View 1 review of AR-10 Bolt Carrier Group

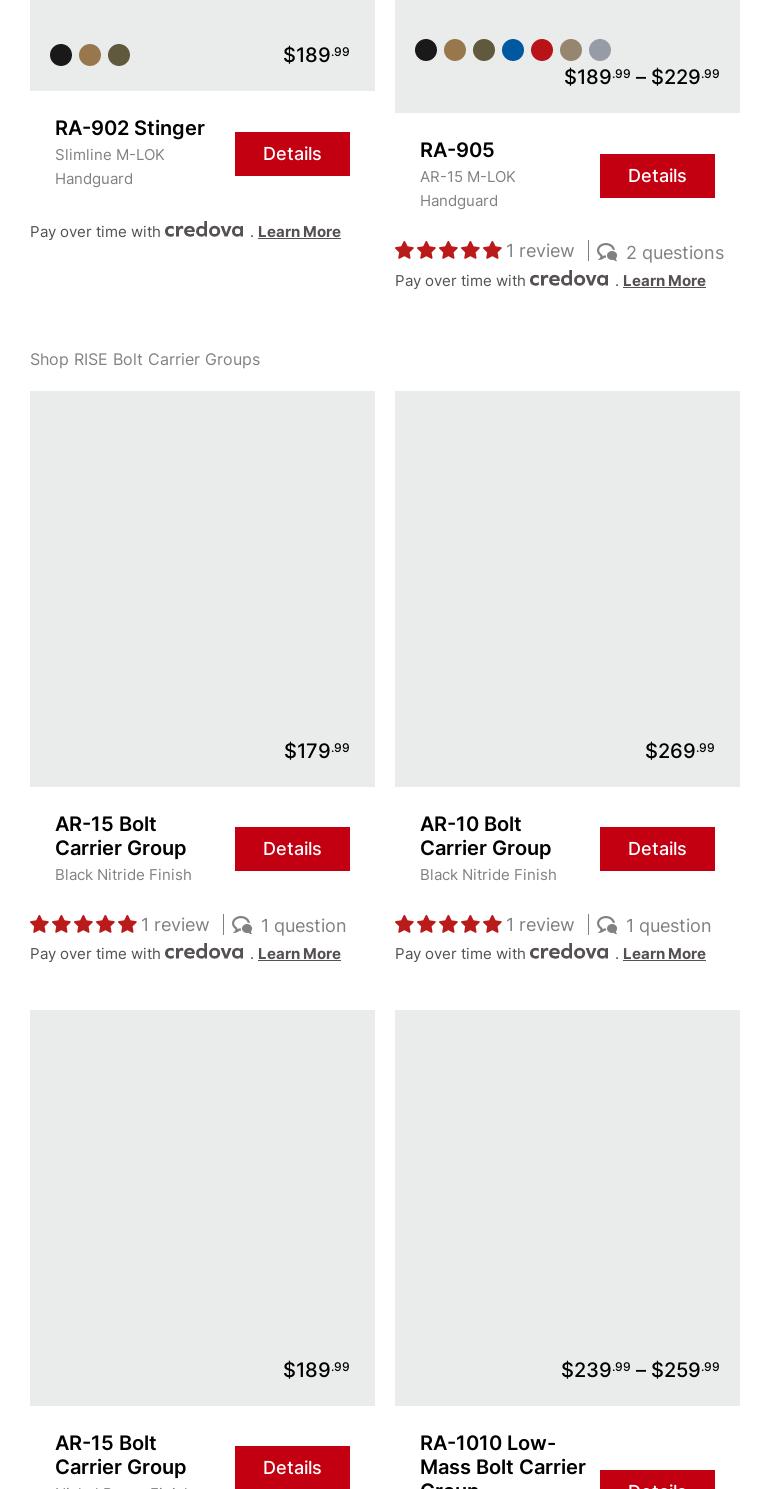(x=540, y=924)
